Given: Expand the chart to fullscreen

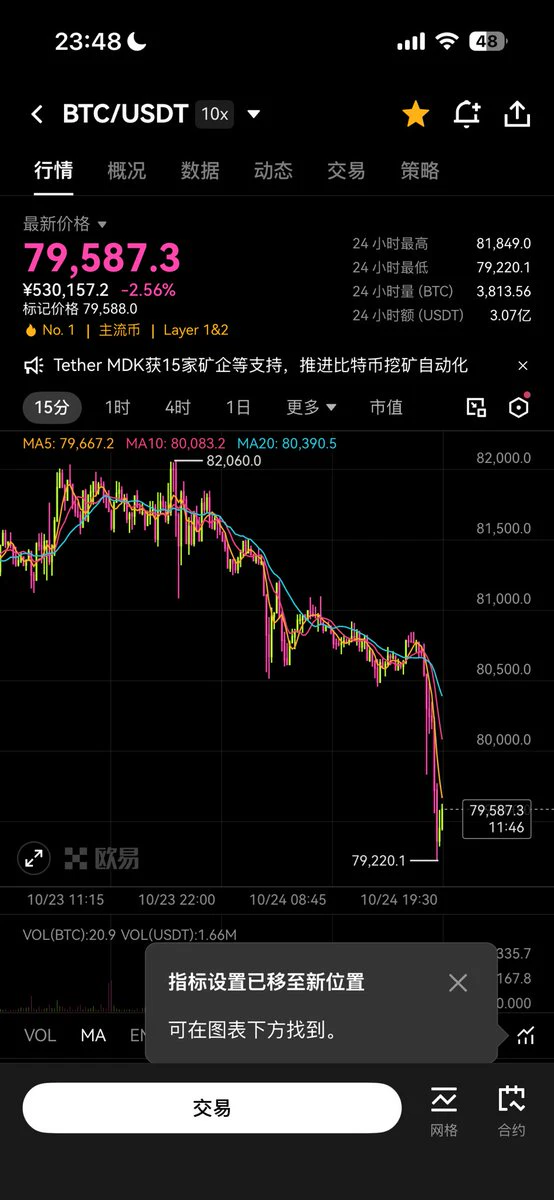Looking at the screenshot, I should point(34,858).
